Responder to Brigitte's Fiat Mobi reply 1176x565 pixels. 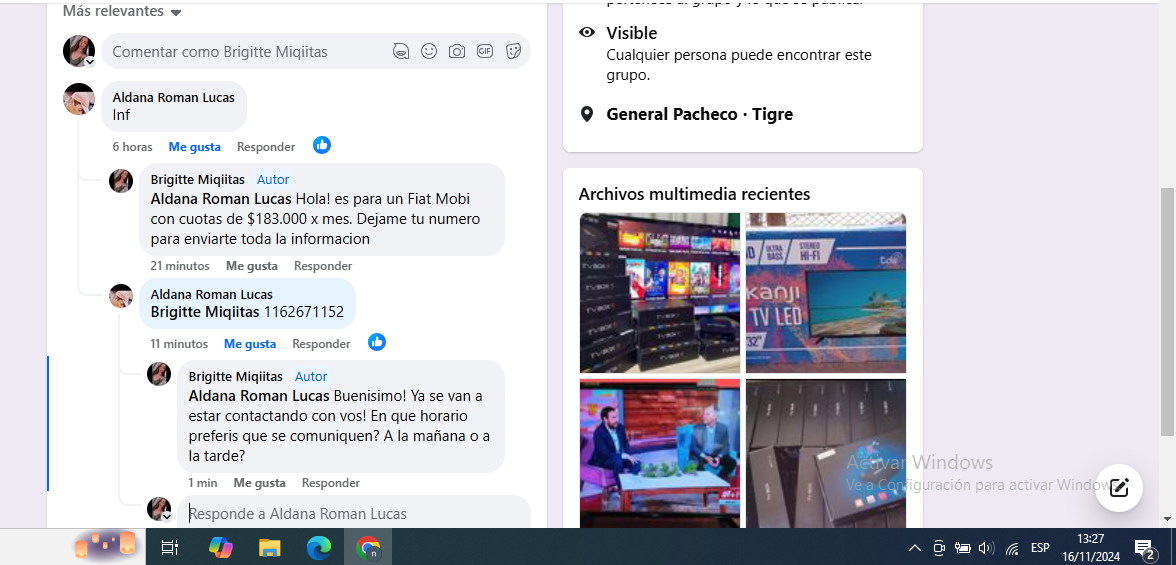pos(323,266)
